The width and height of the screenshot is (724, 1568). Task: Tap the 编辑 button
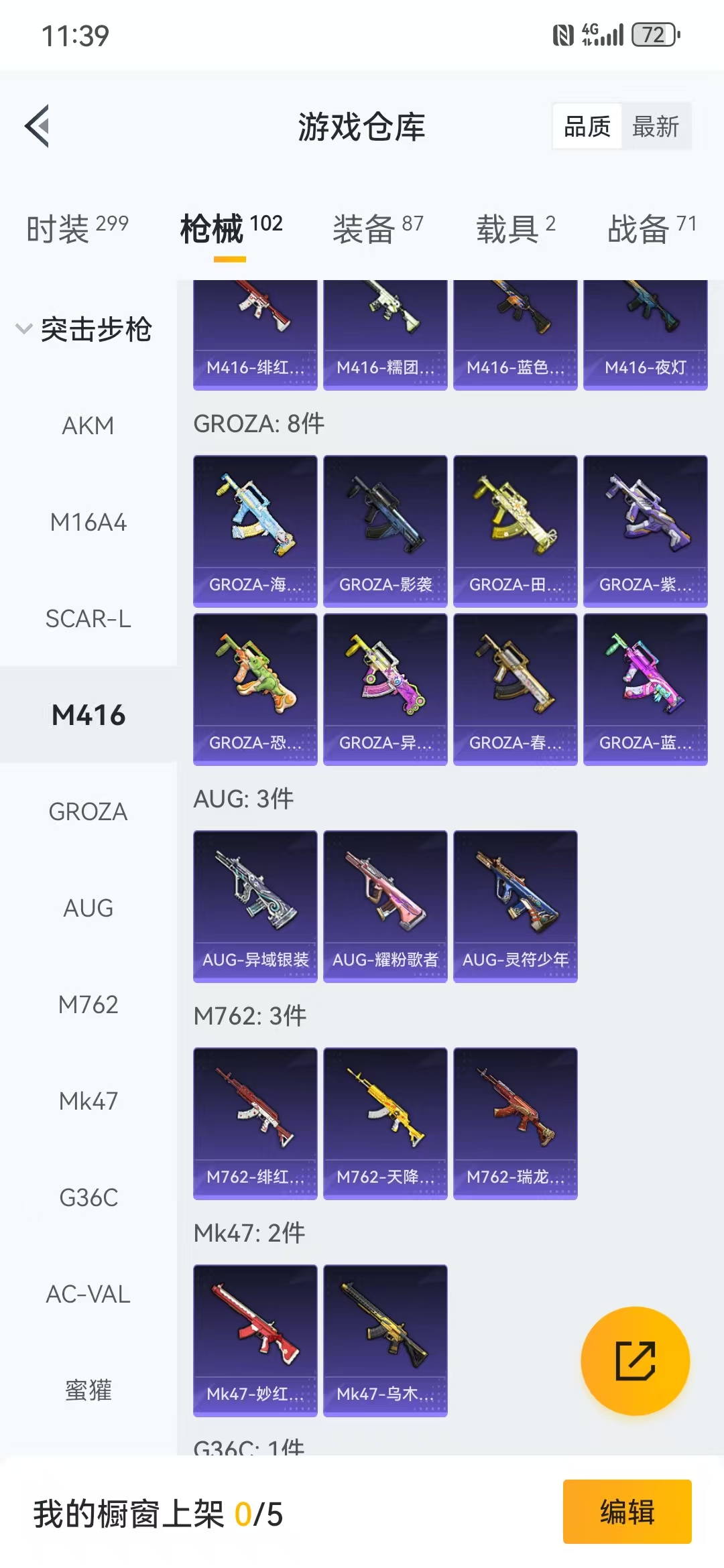(x=627, y=1512)
